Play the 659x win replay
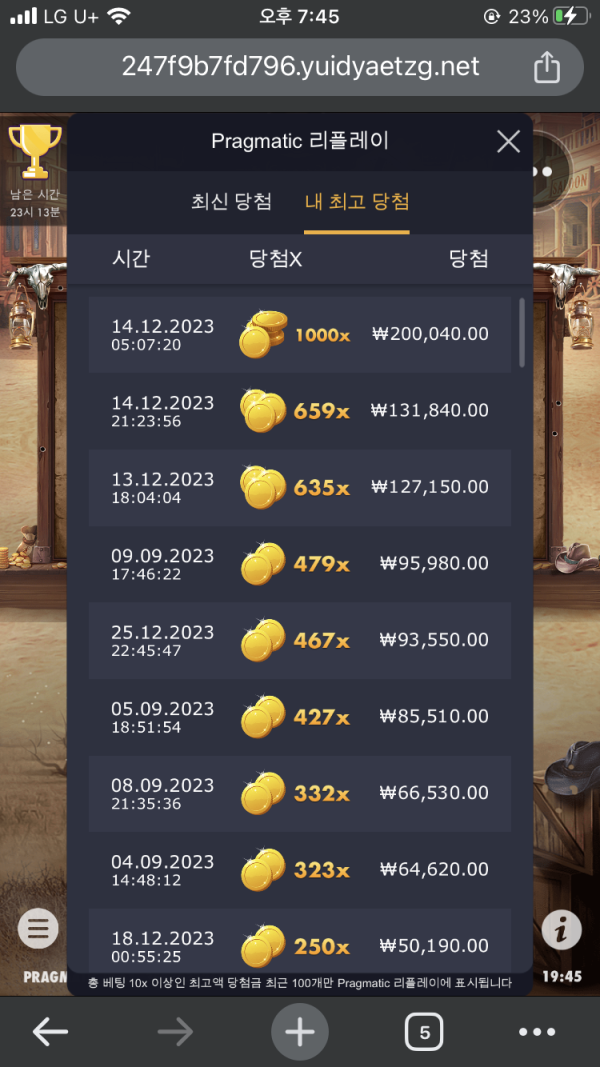This screenshot has height=1067, width=600. pyautogui.click(x=300, y=410)
